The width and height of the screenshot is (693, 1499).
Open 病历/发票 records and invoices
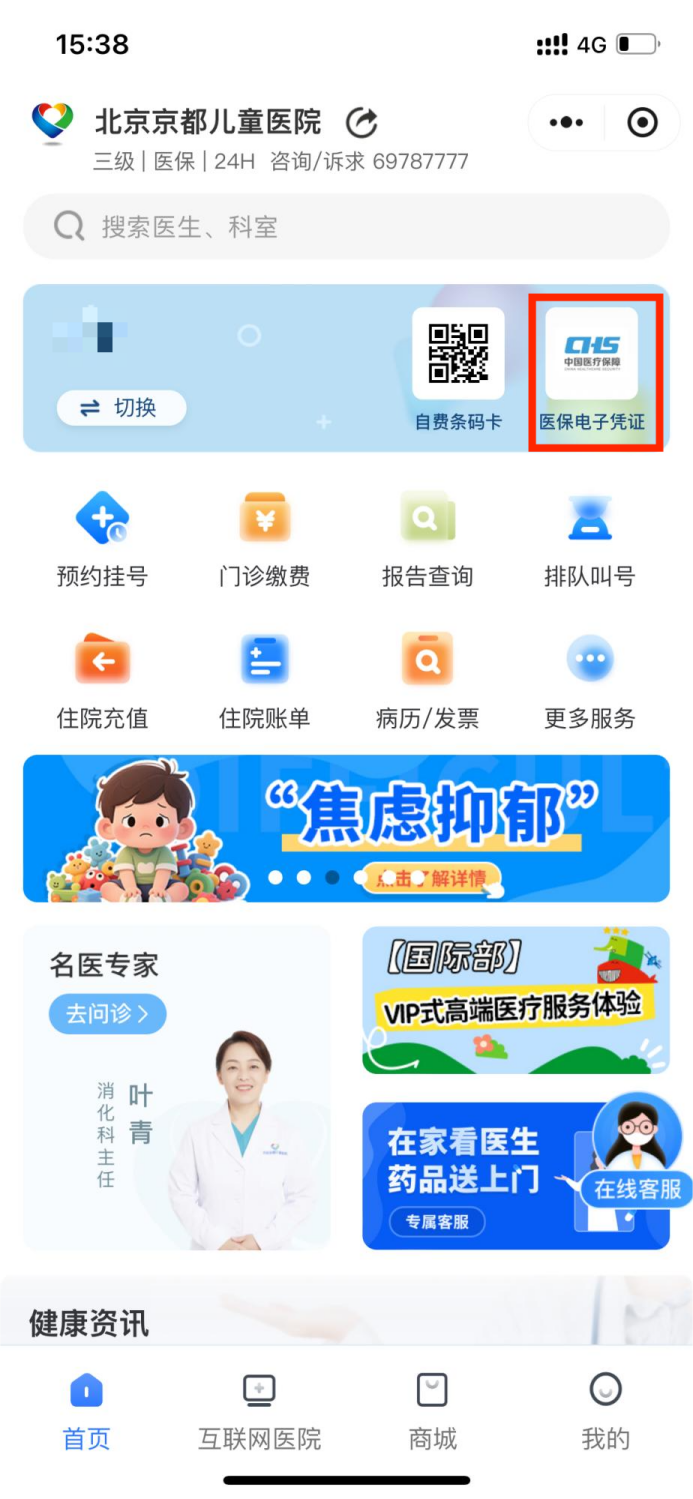tap(427, 682)
